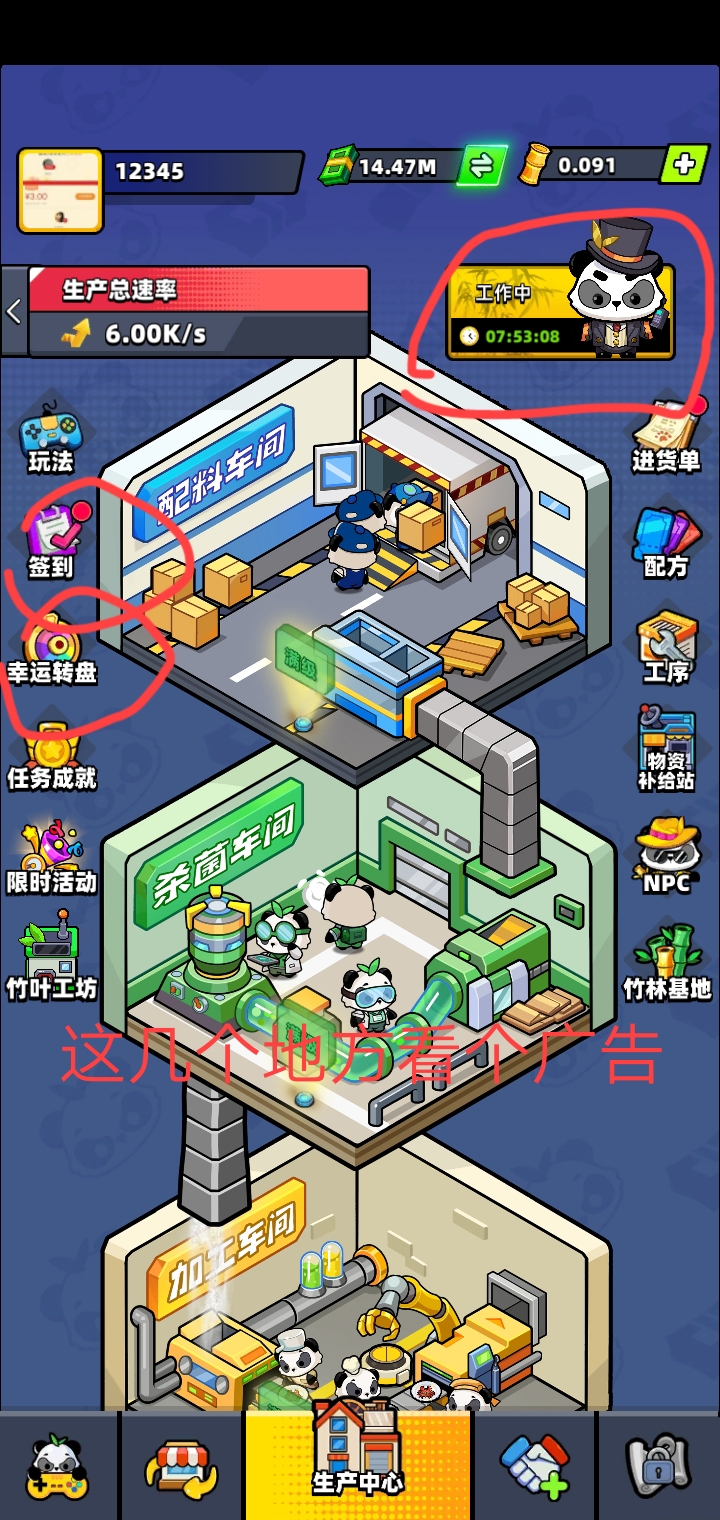The height and width of the screenshot is (1520, 720).
Task: Switch to the shop stall tab
Action: tap(181, 1467)
